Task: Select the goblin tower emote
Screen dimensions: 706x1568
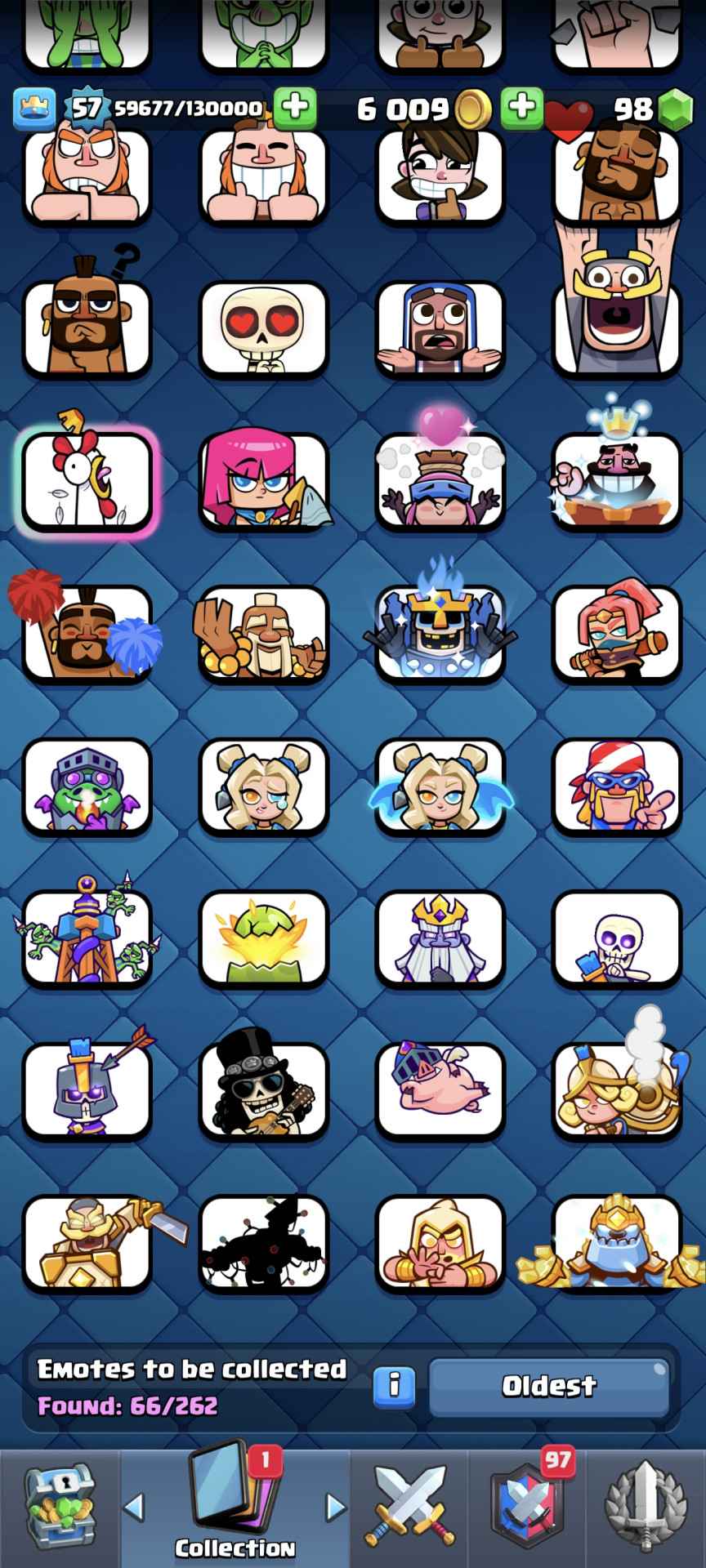Action: coord(87,937)
